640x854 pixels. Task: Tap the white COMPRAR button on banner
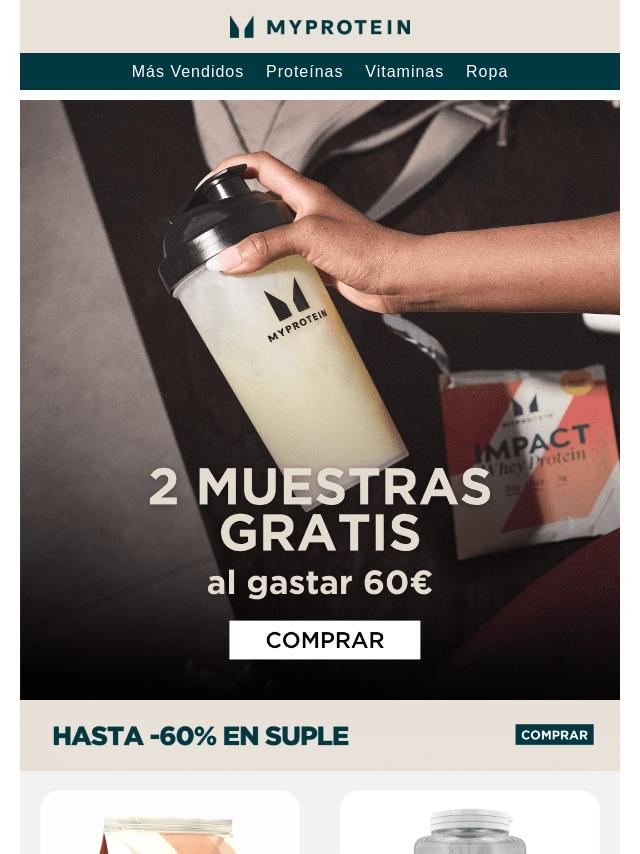coord(325,640)
